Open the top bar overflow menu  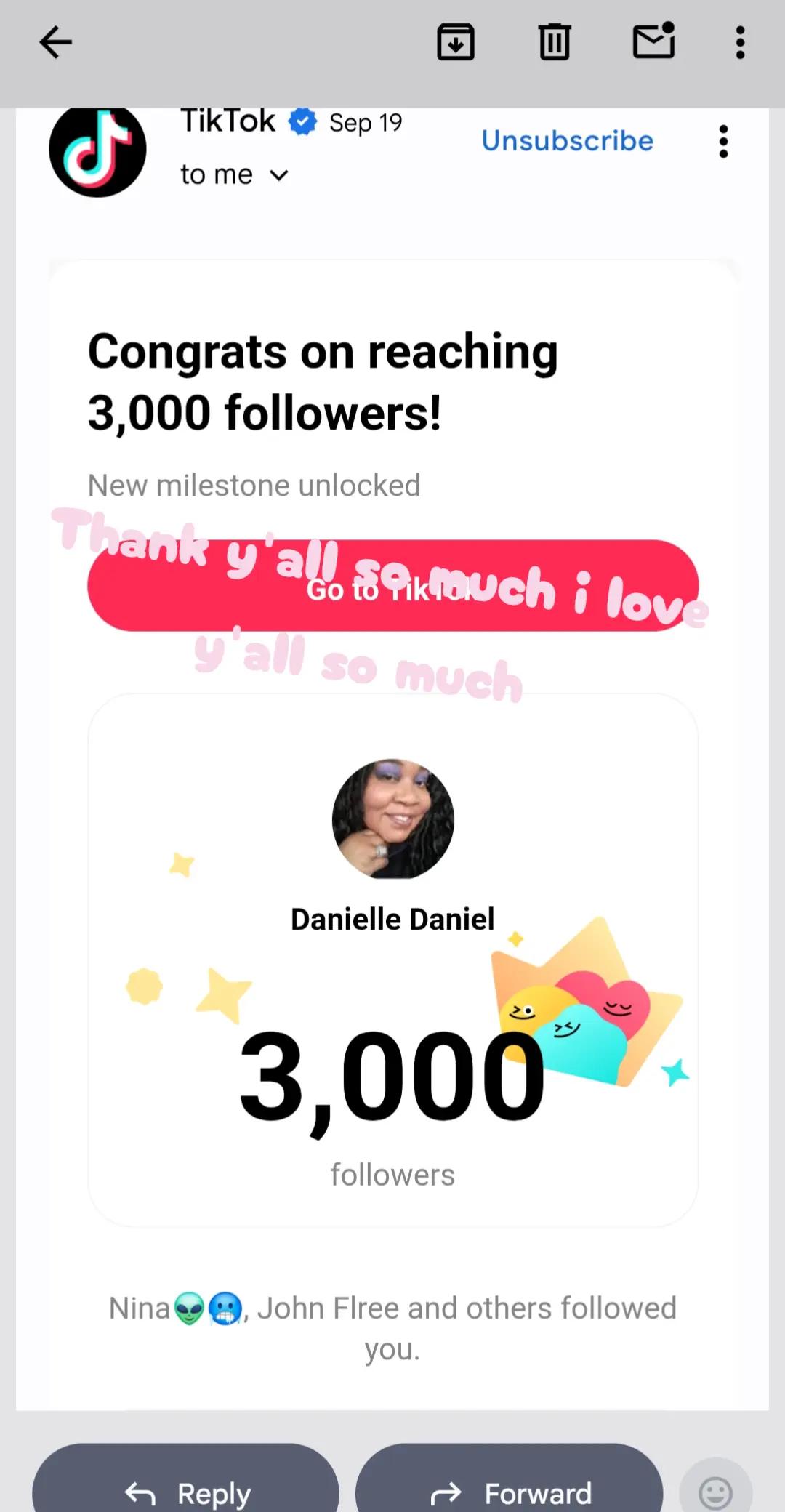point(740,42)
